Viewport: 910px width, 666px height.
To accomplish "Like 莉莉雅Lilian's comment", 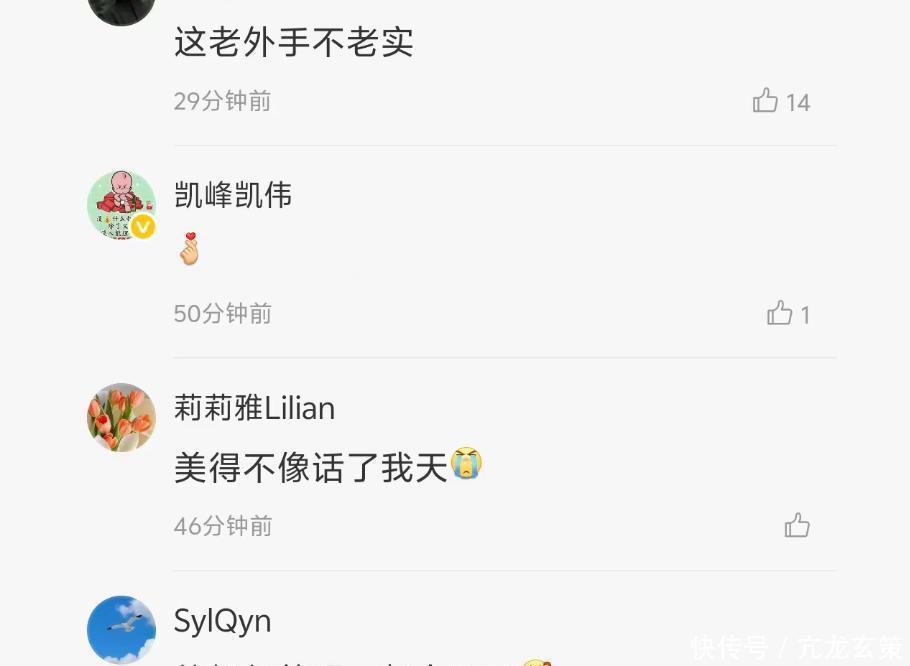I will click(797, 526).
